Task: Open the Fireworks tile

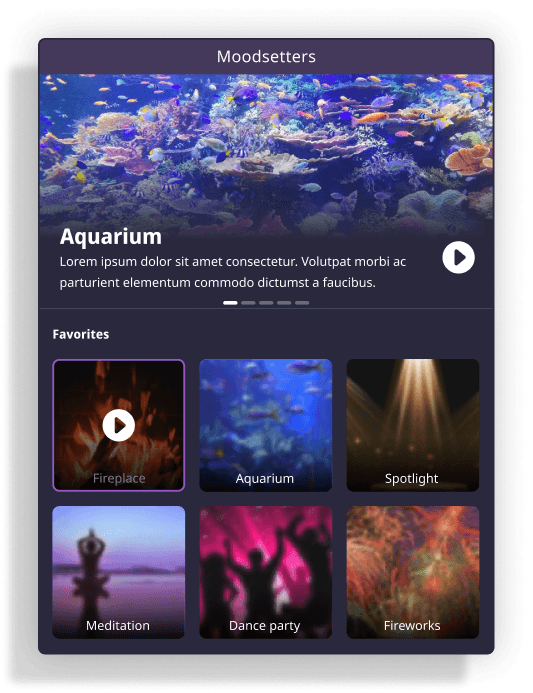Action: (413, 572)
